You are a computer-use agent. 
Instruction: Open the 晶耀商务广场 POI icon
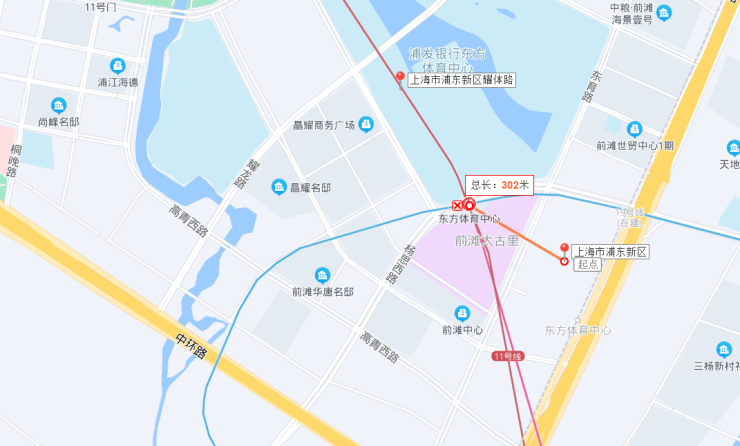(366, 124)
